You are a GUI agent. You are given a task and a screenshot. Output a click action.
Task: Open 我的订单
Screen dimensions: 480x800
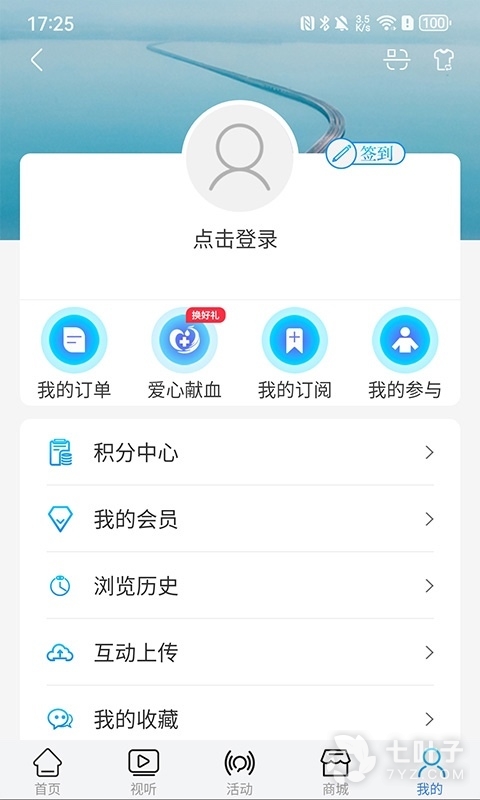click(74, 353)
